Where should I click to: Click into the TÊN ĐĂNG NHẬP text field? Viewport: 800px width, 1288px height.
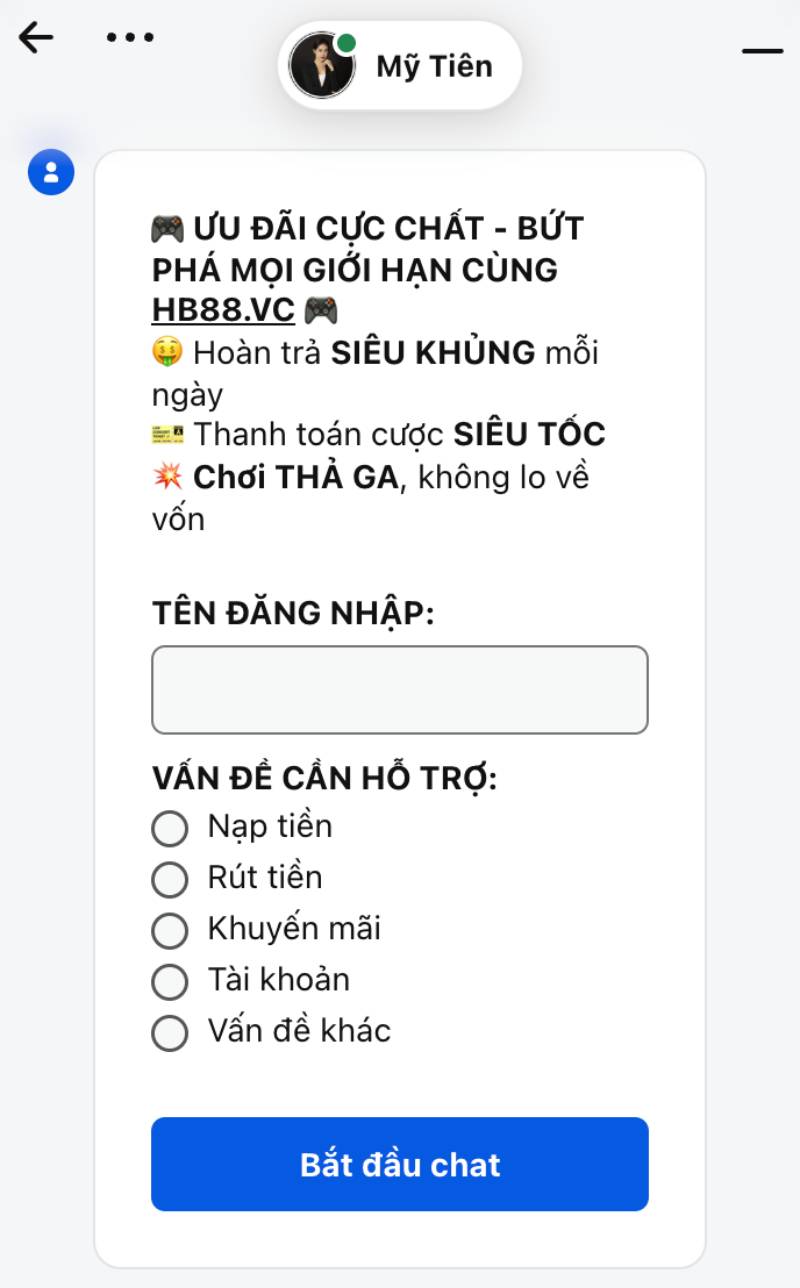pyautogui.click(x=400, y=690)
